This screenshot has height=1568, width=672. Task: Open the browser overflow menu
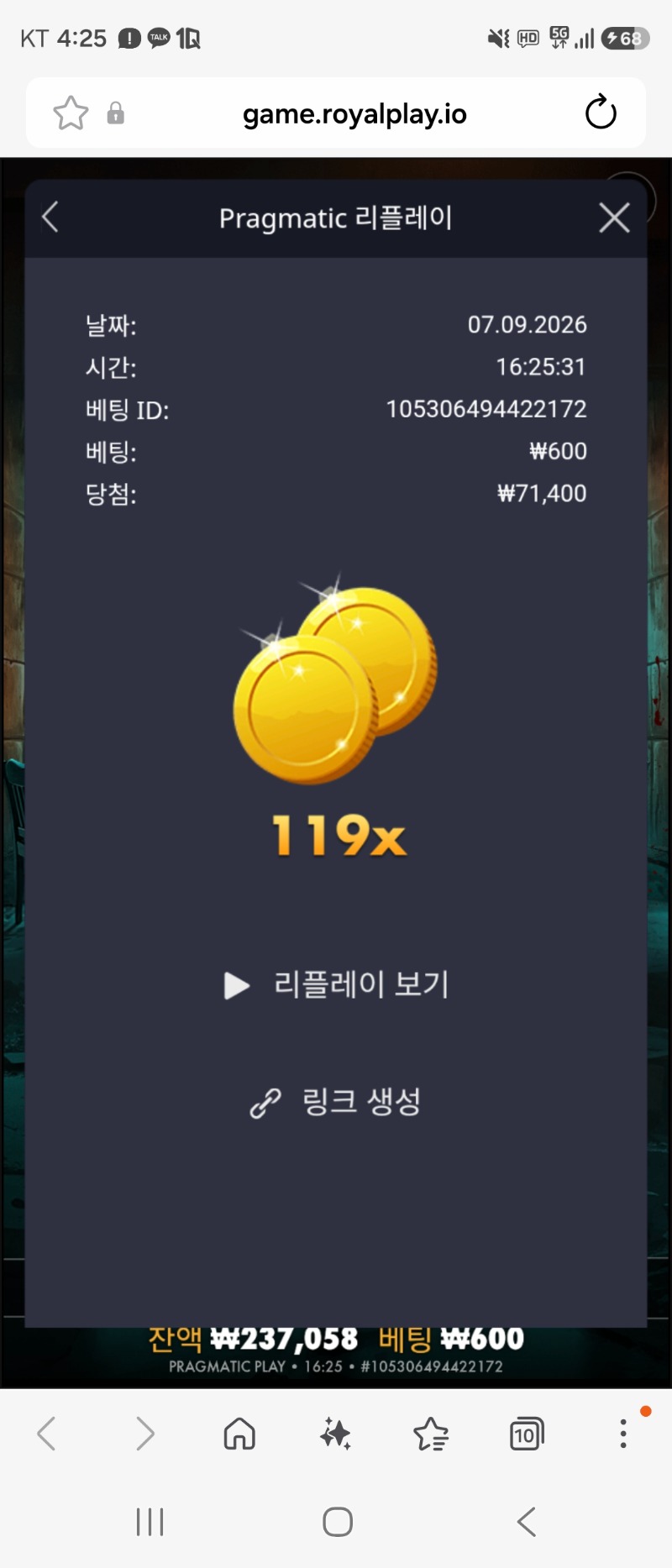coord(623,1433)
